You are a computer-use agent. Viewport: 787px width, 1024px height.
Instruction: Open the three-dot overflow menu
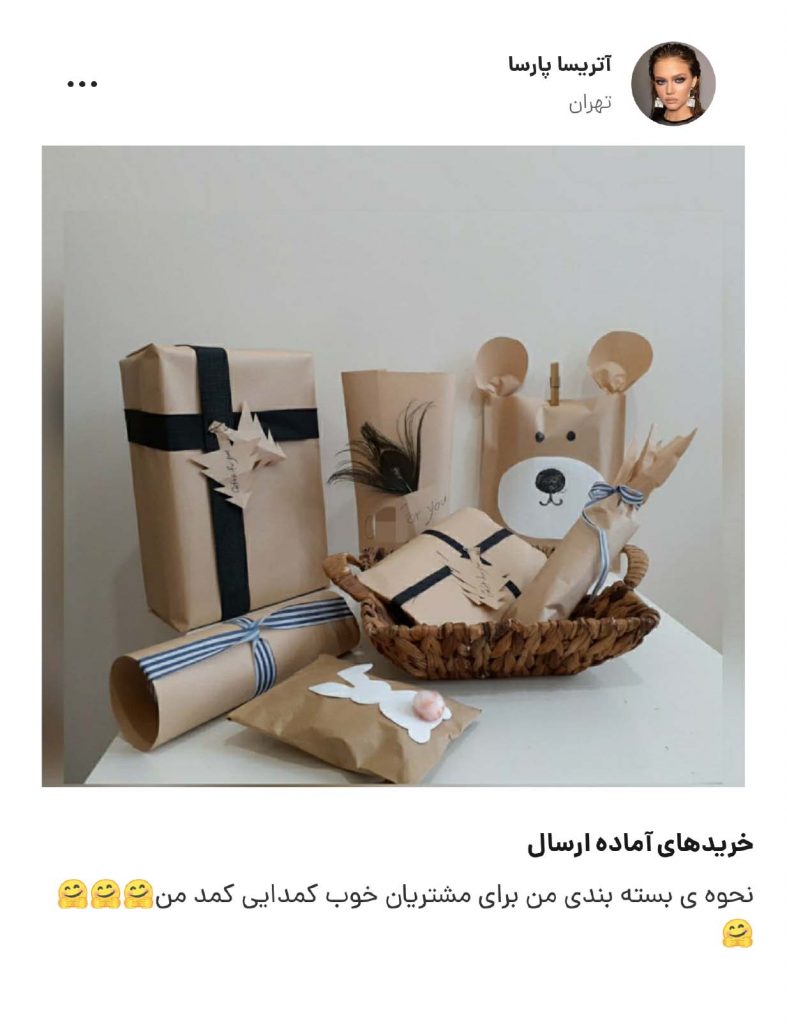pos(82,84)
